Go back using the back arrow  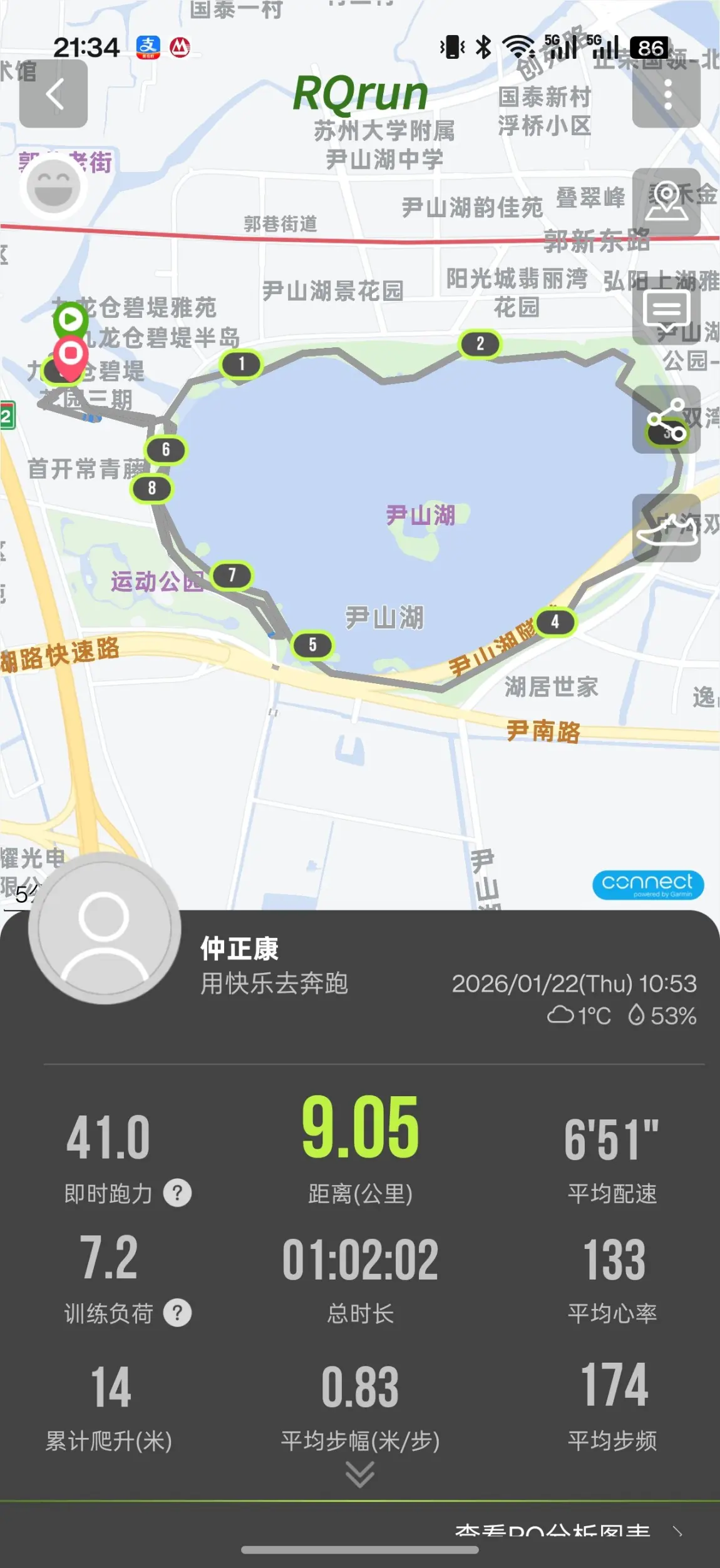[54, 94]
